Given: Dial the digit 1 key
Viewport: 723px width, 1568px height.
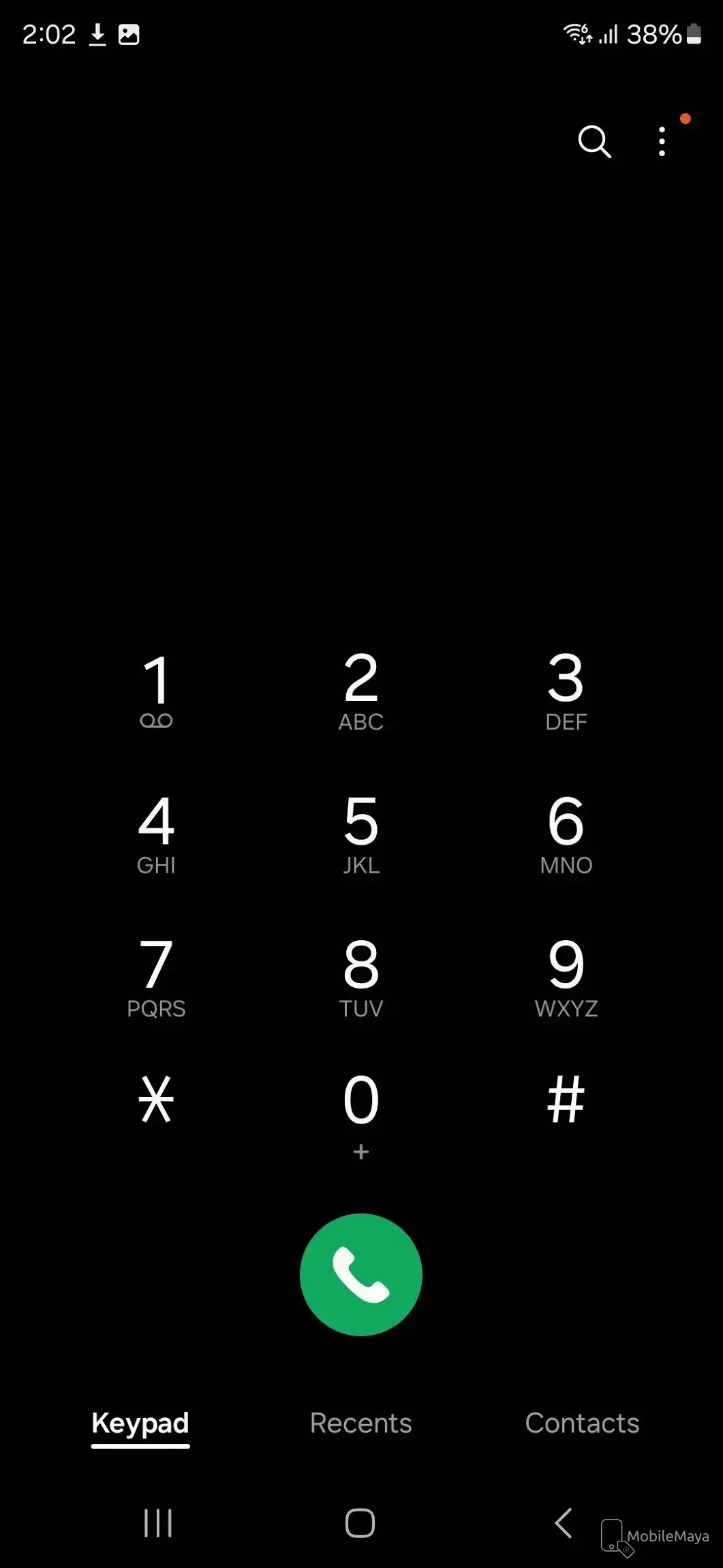Looking at the screenshot, I should (x=156, y=690).
